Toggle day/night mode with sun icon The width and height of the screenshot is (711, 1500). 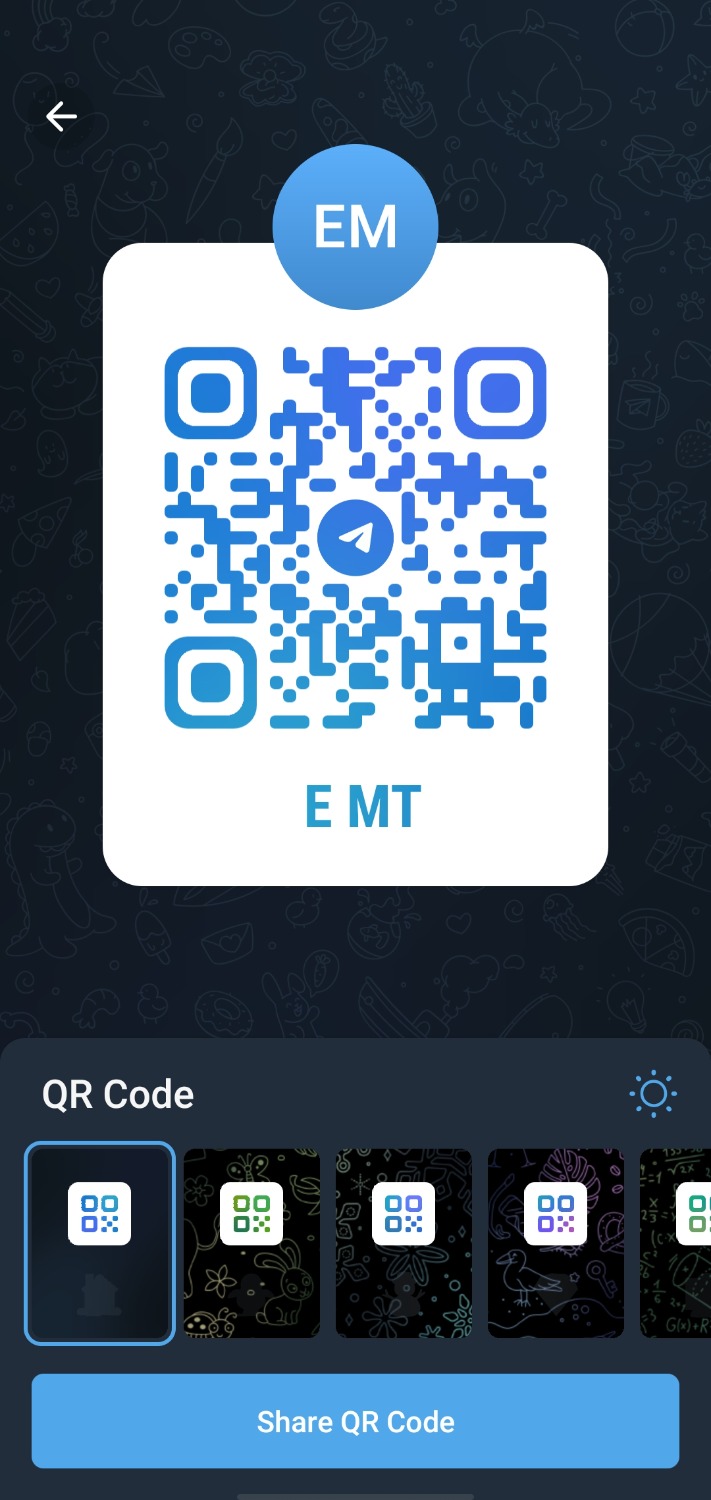coord(653,1094)
